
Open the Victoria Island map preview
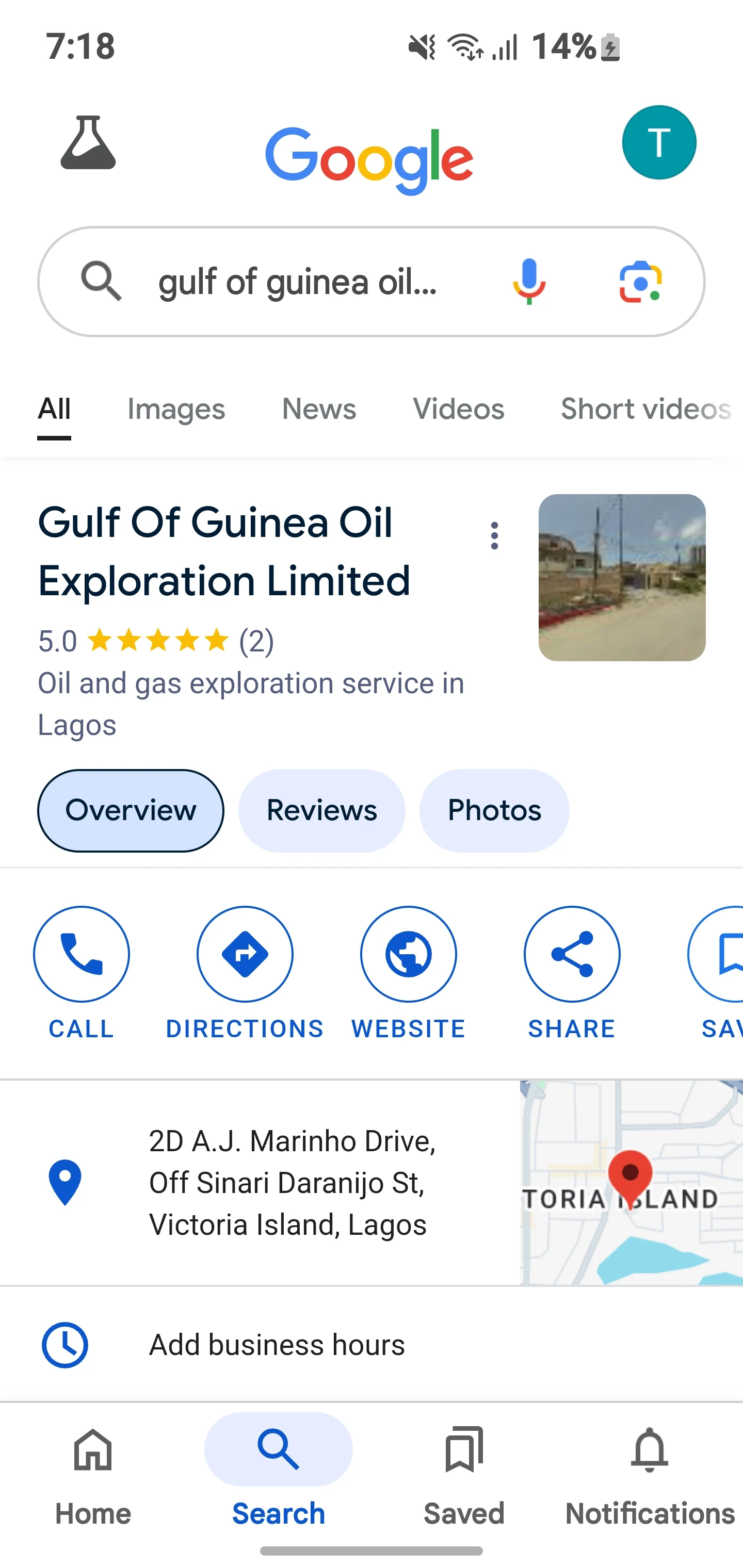click(x=631, y=1183)
